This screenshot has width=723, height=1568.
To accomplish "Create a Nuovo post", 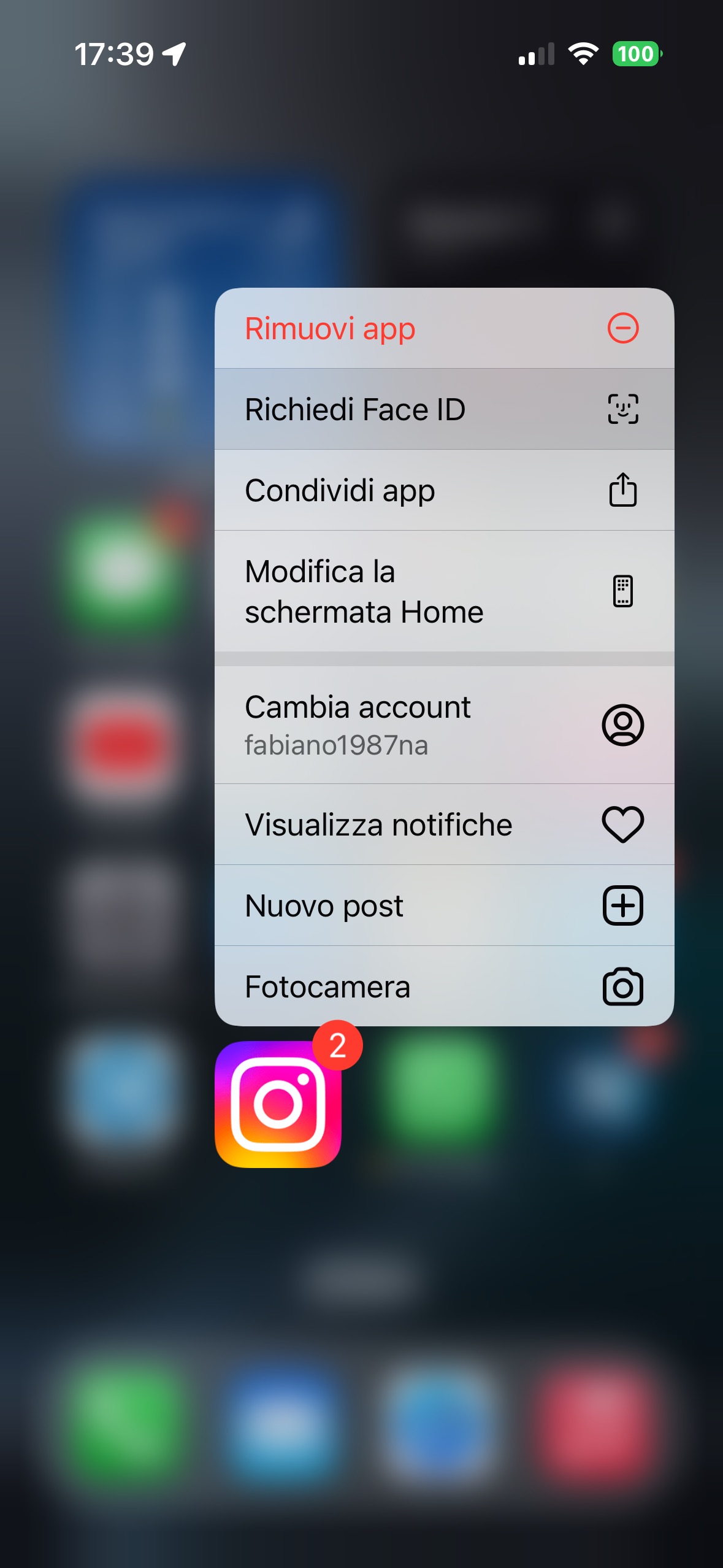I will pyautogui.click(x=444, y=905).
